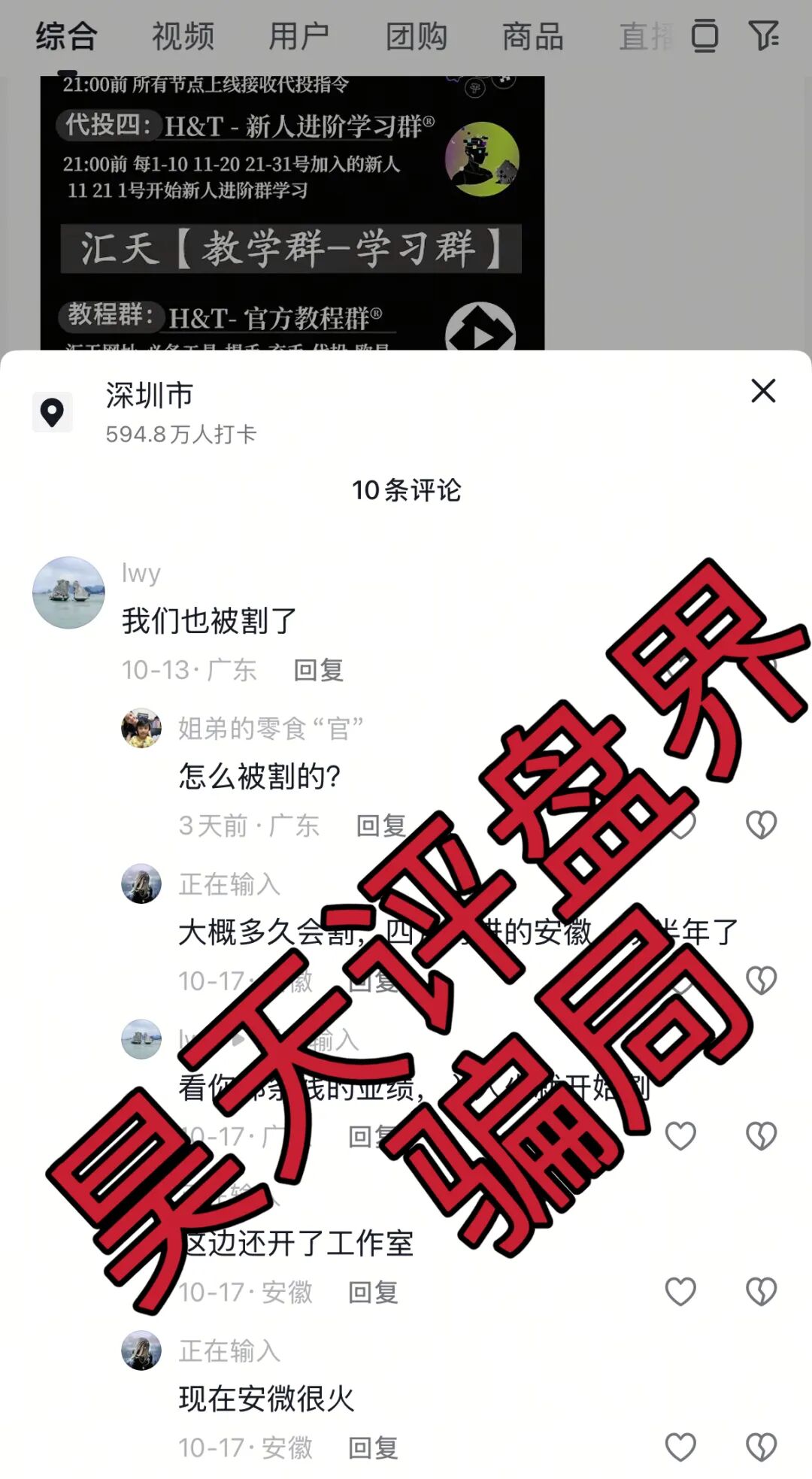Dislike the comment 这边还开了工作室
The width and height of the screenshot is (812, 1479).
(761, 1292)
